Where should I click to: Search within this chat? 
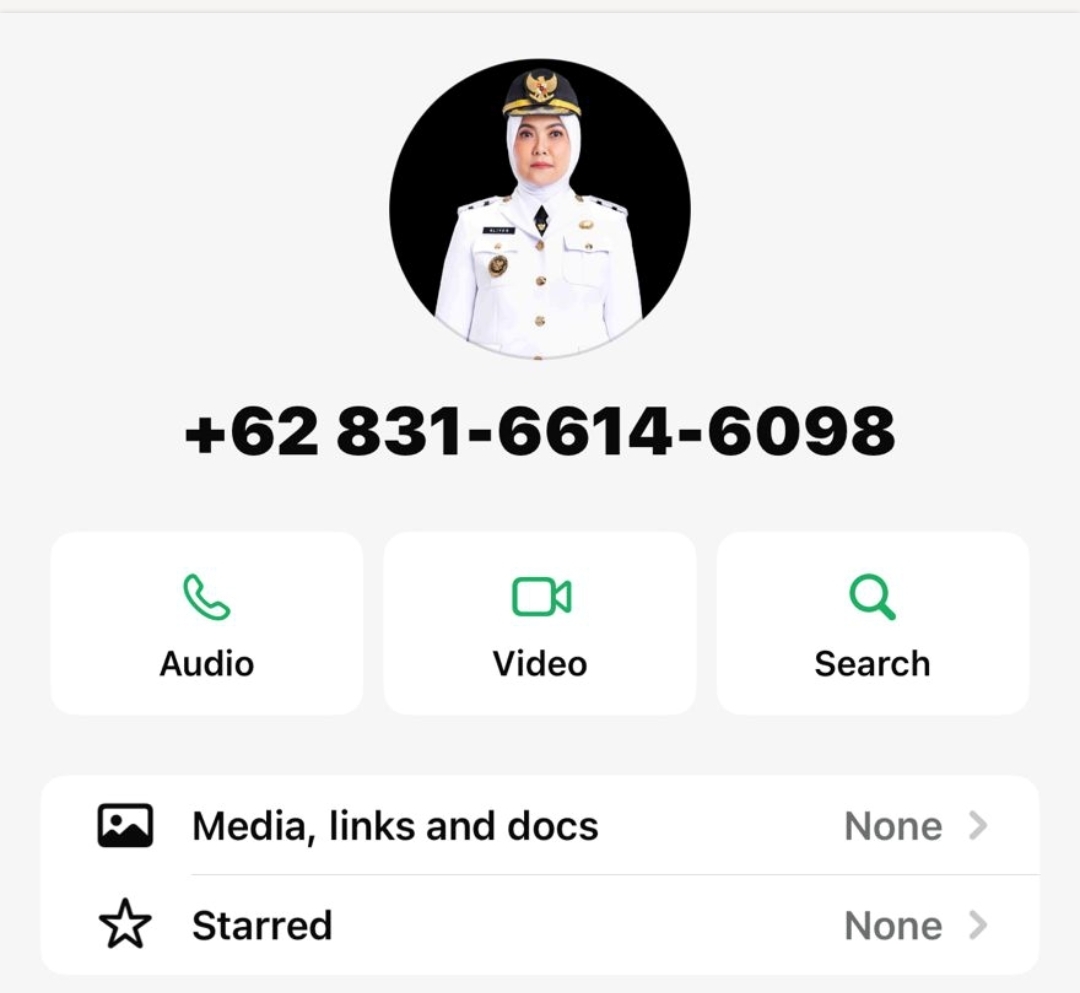point(872,623)
